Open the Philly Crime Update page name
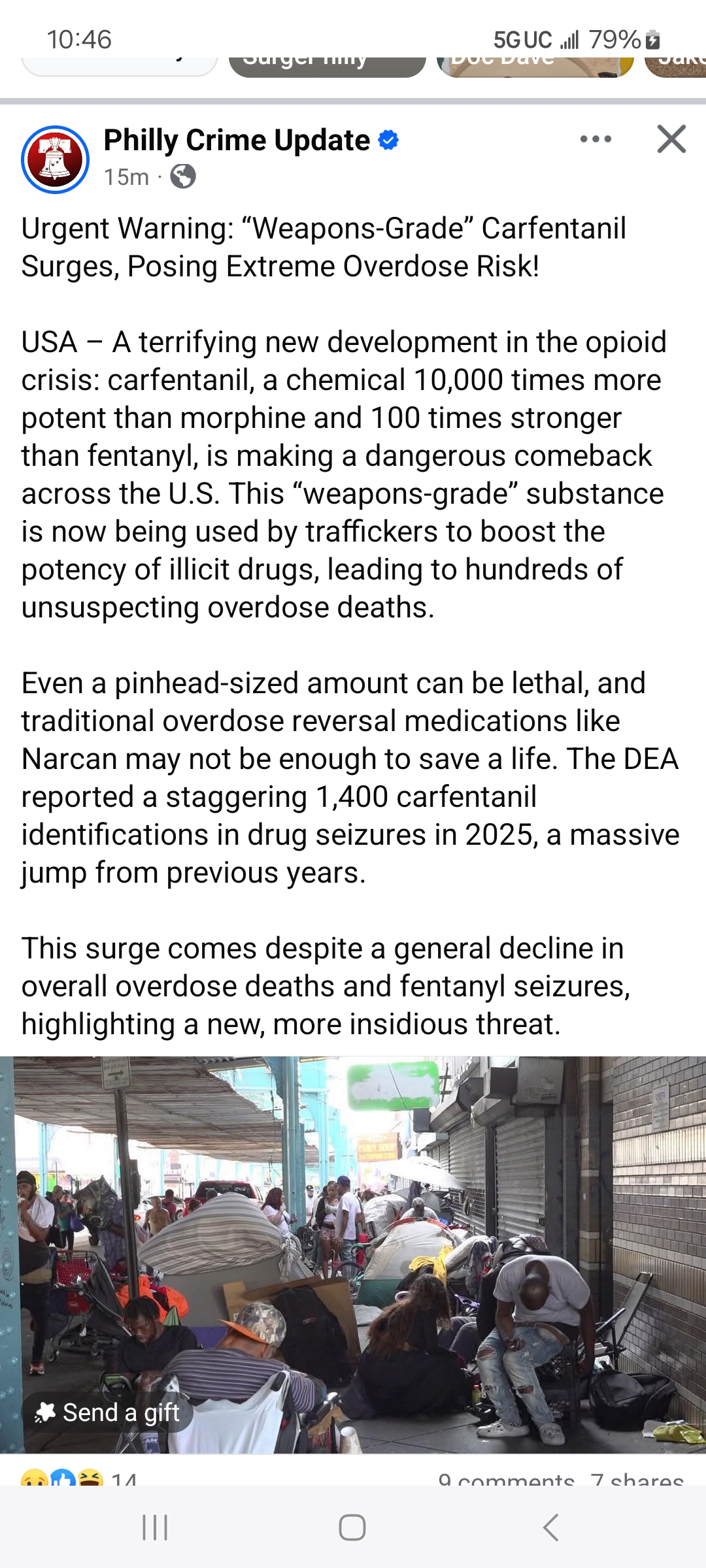The height and width of the screenshot is (1568, 706). [237, 140]
